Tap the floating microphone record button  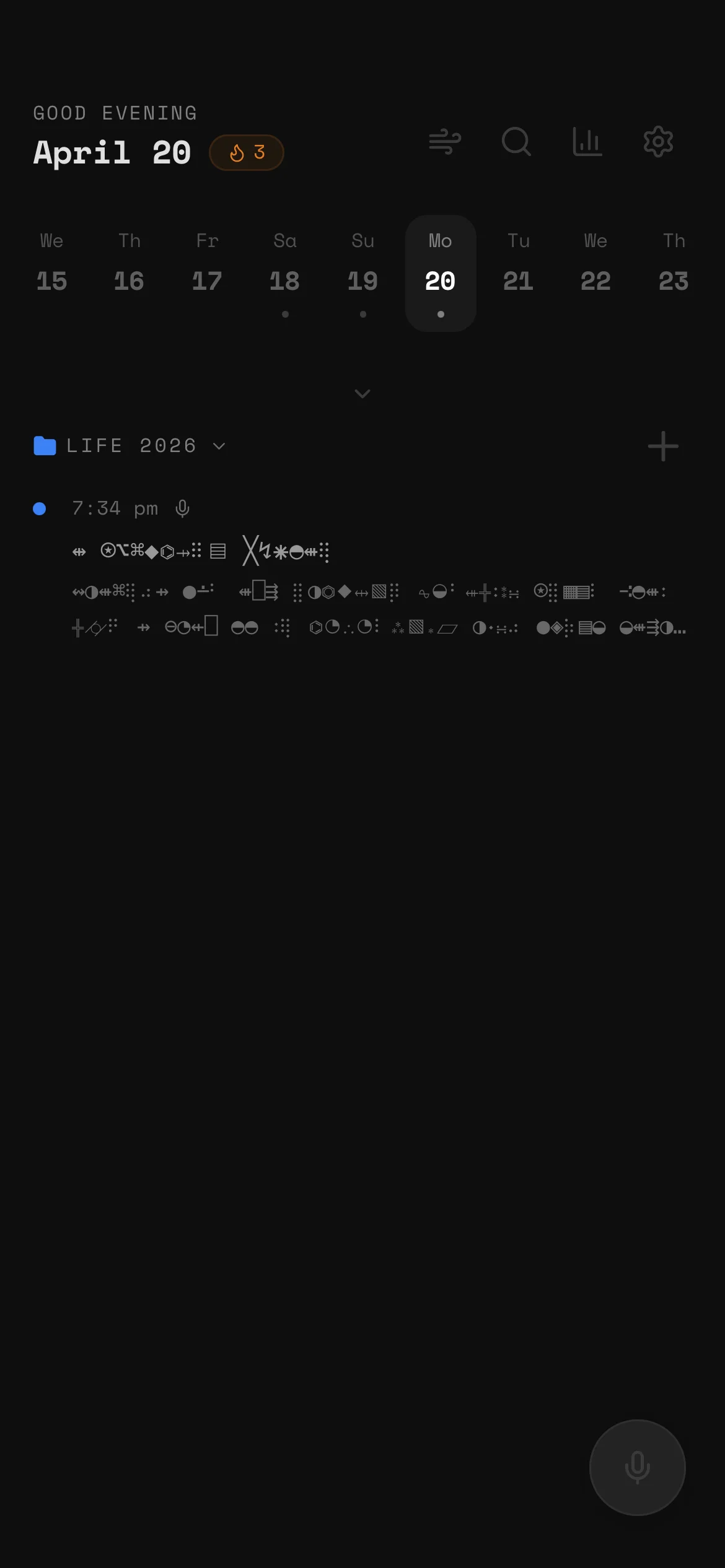pos(637,1467)
